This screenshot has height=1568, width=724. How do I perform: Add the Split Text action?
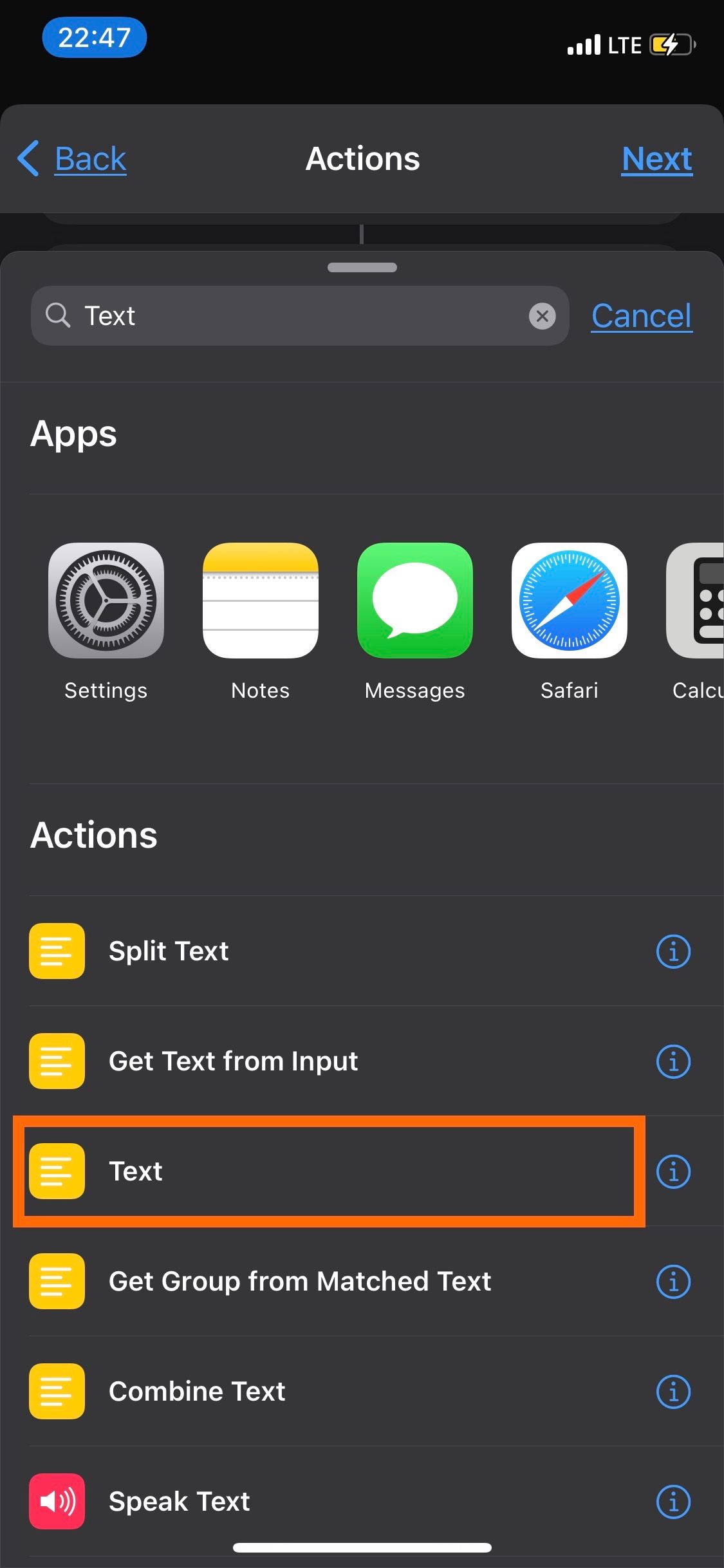[x=322, y=951]
